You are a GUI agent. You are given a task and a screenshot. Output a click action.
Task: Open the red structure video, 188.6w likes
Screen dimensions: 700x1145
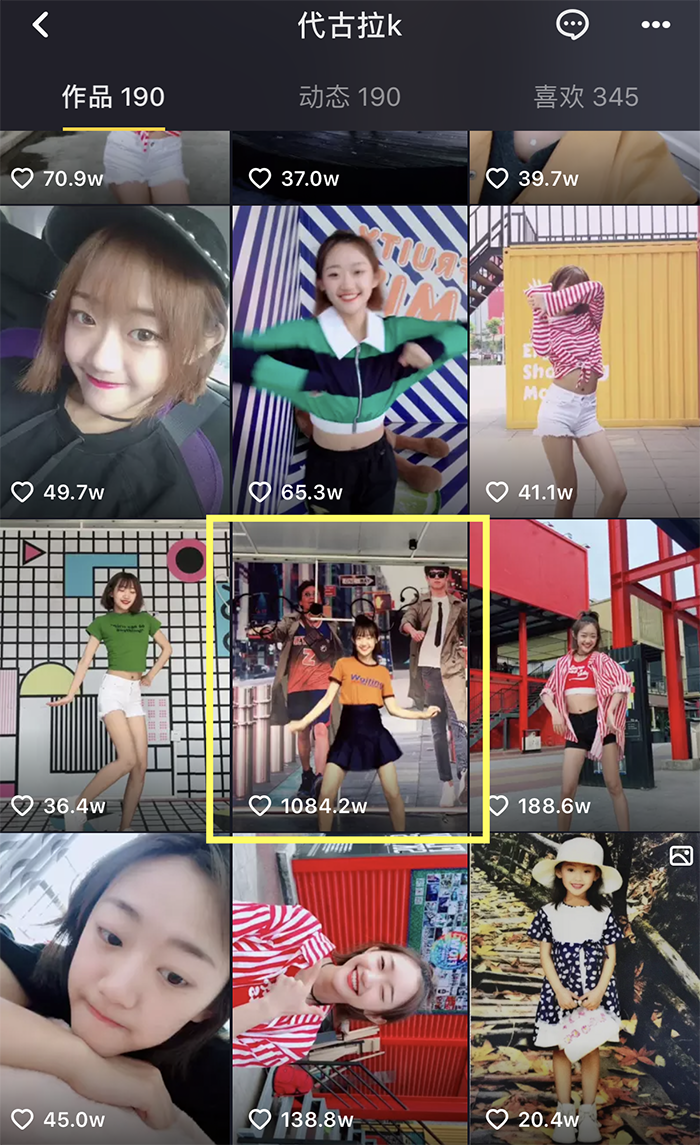(x=585, y=675)
